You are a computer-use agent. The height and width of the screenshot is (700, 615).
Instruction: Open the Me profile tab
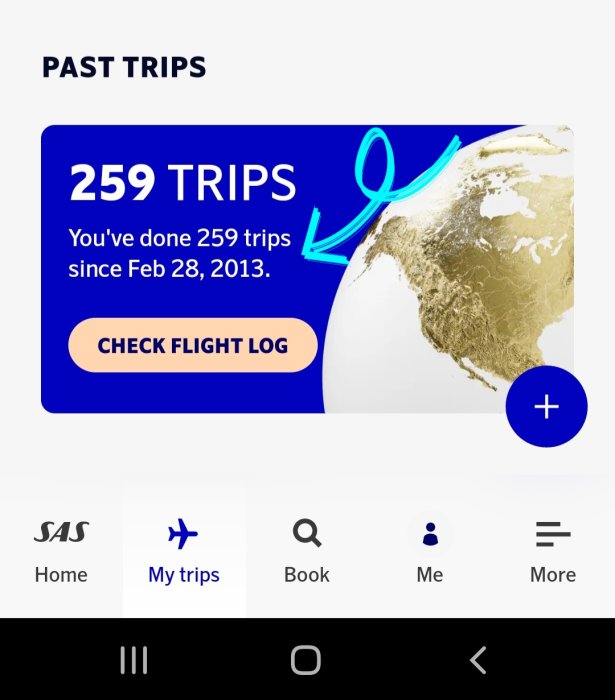[430, 551]
